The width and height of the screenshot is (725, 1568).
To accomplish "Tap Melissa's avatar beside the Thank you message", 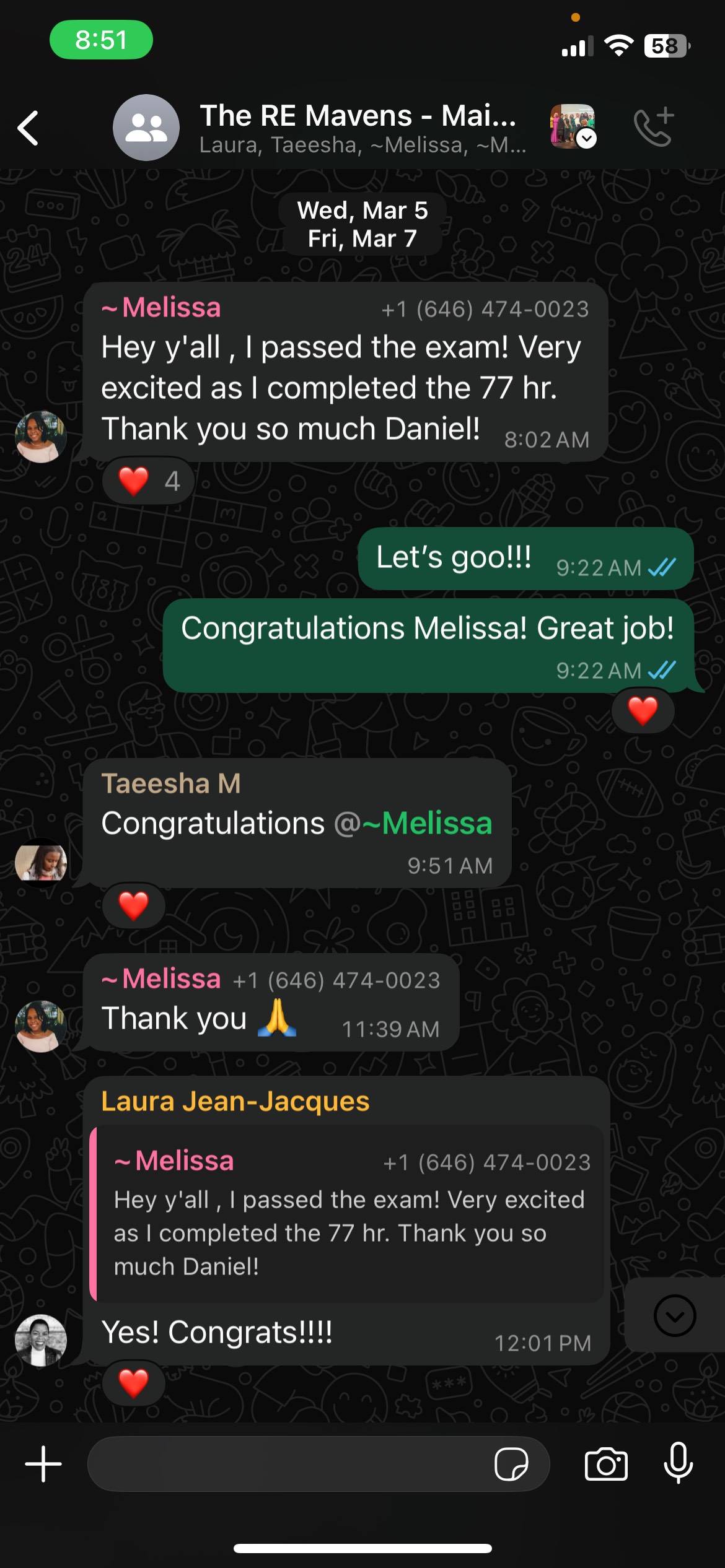I will [x=41, y=1026].
